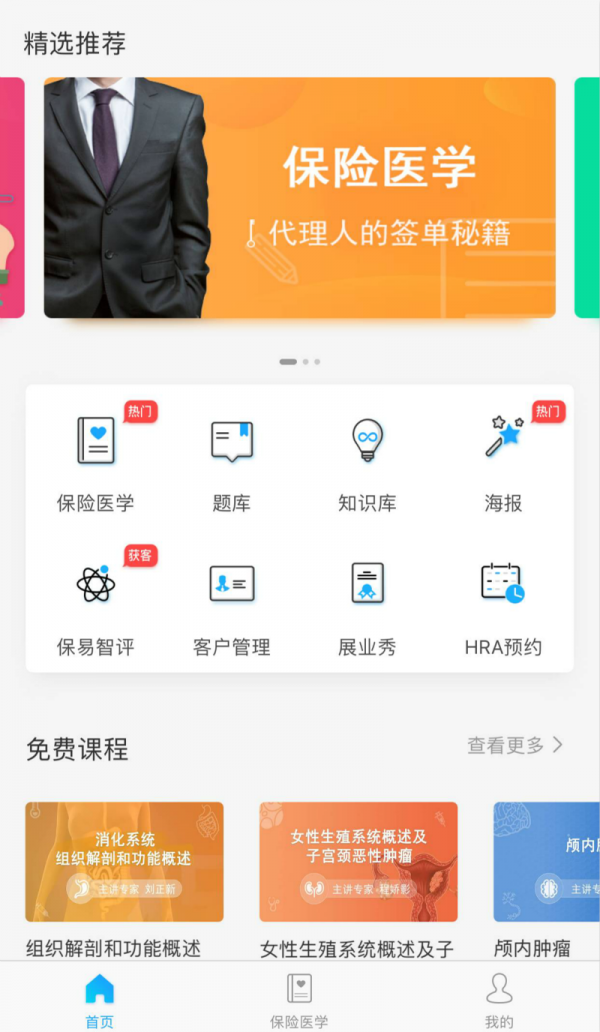Image resolution: width=600 pixels, height=1032 pixels.
Task: Open 海报 posters
Action: (x=503, y=462)
